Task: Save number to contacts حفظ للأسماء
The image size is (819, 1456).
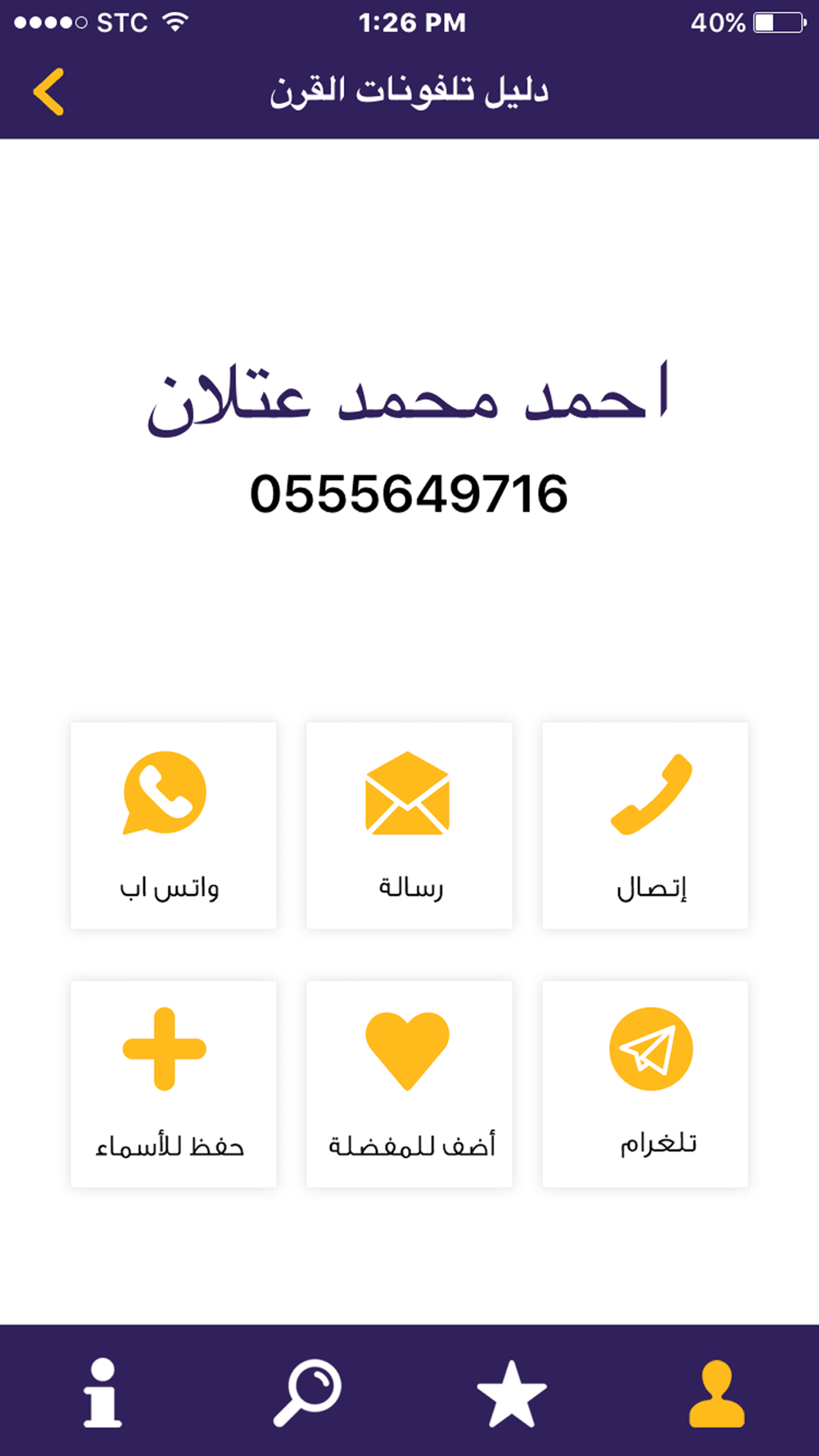Action: click(174, 1083)
